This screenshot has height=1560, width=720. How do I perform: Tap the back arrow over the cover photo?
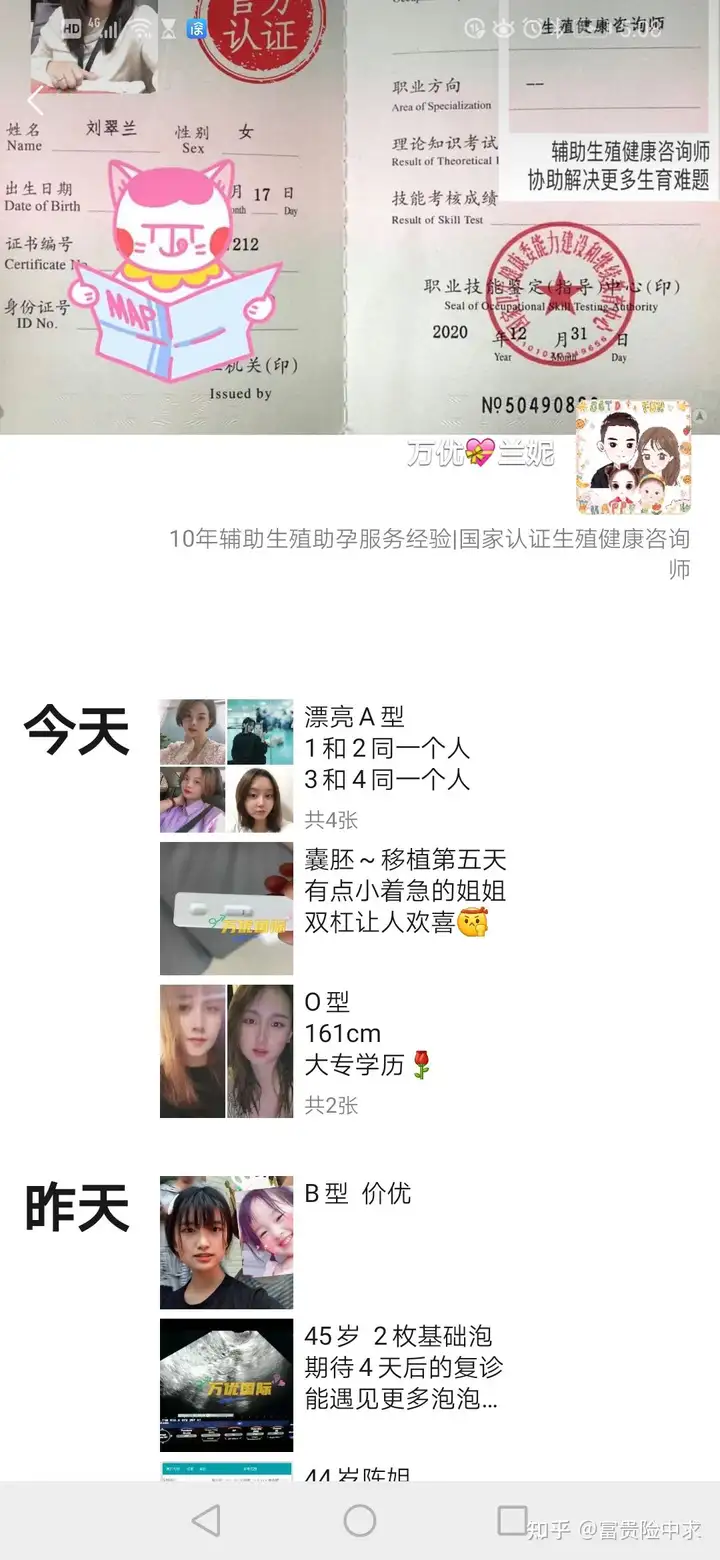(36, 100)
